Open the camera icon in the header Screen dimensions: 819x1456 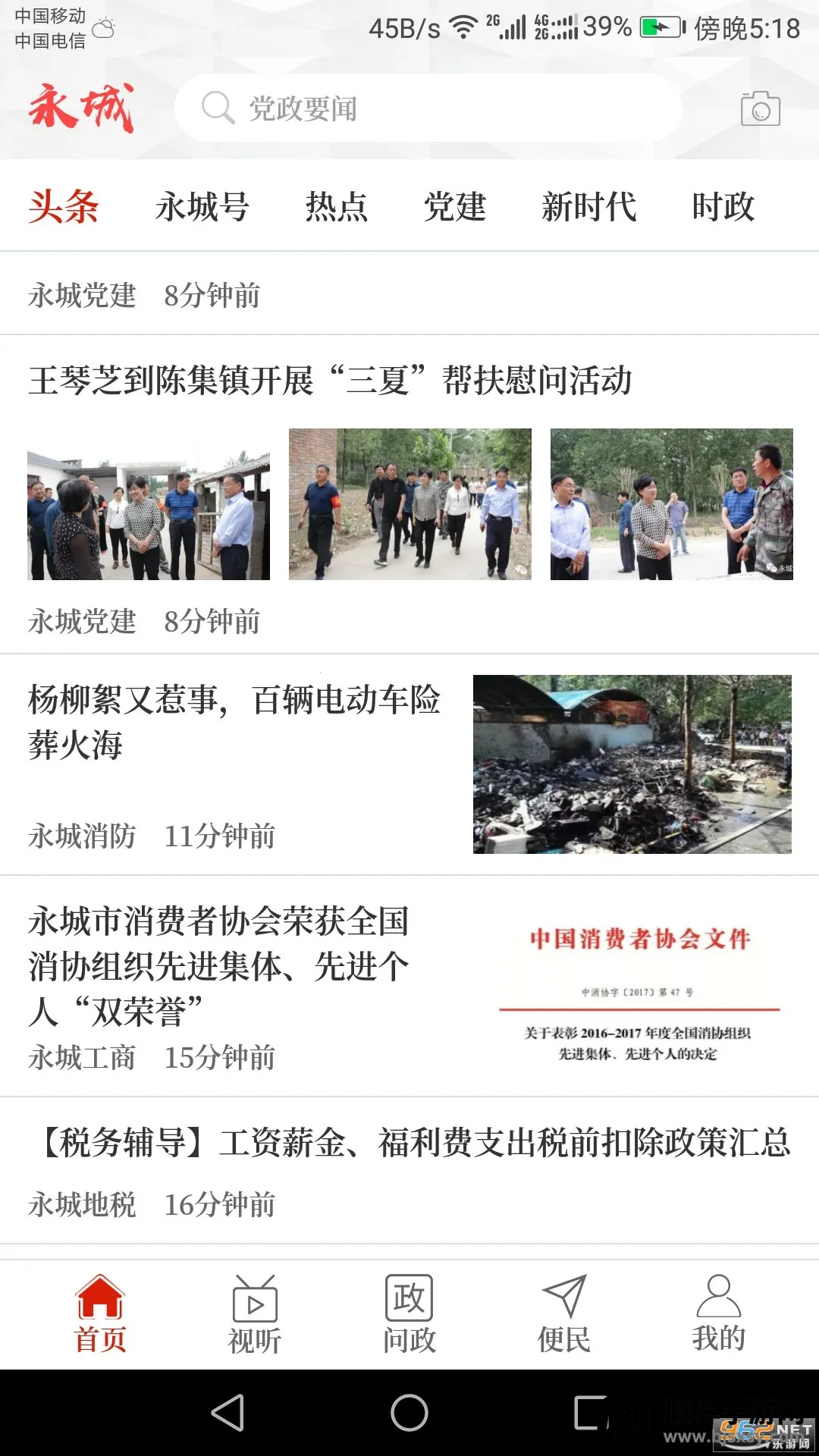(x=760, y=109)
